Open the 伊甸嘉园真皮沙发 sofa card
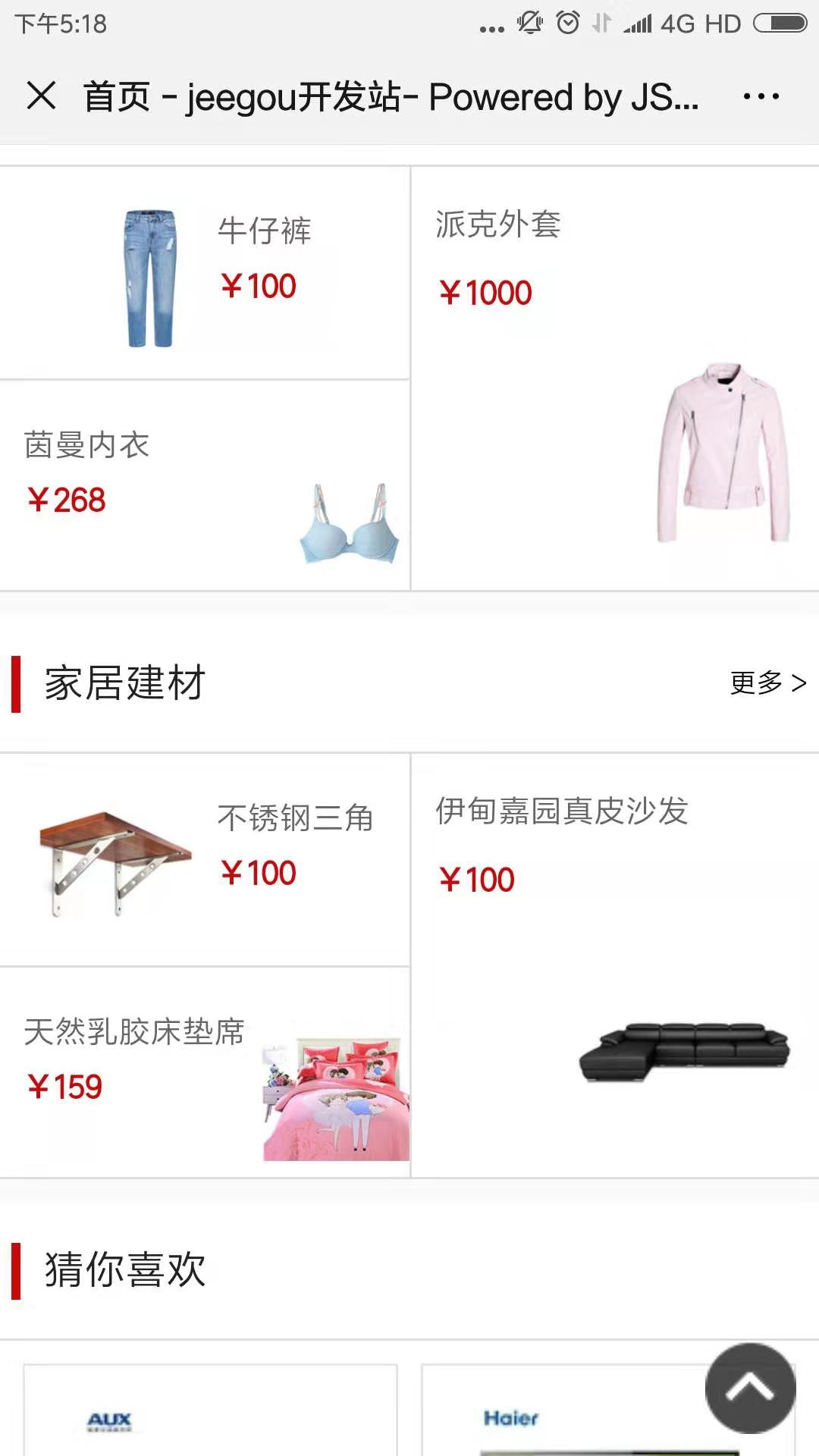 tap(614, 965)
